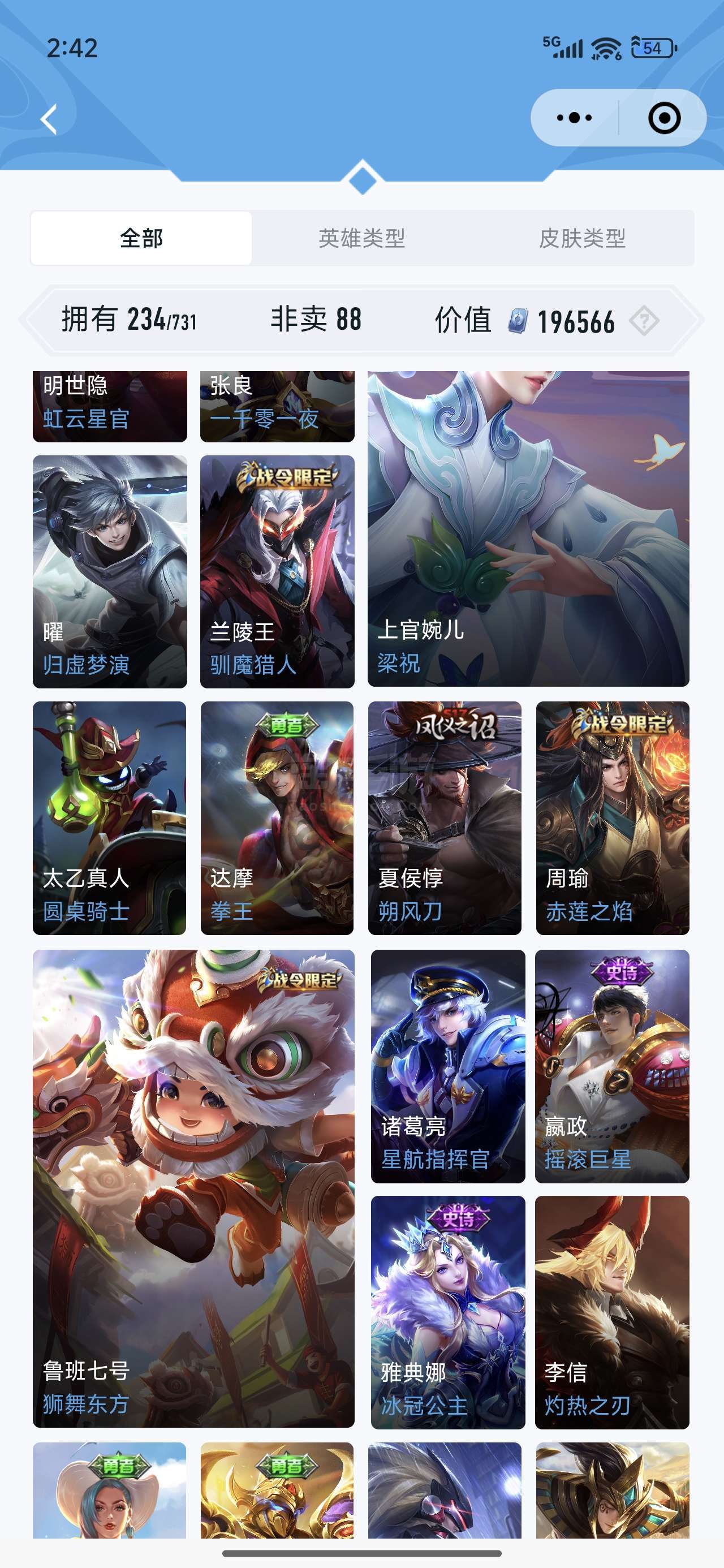Tap the question mark help icon beside 价值
Screen dimensions: 724x1568
(x=644, y=320)
